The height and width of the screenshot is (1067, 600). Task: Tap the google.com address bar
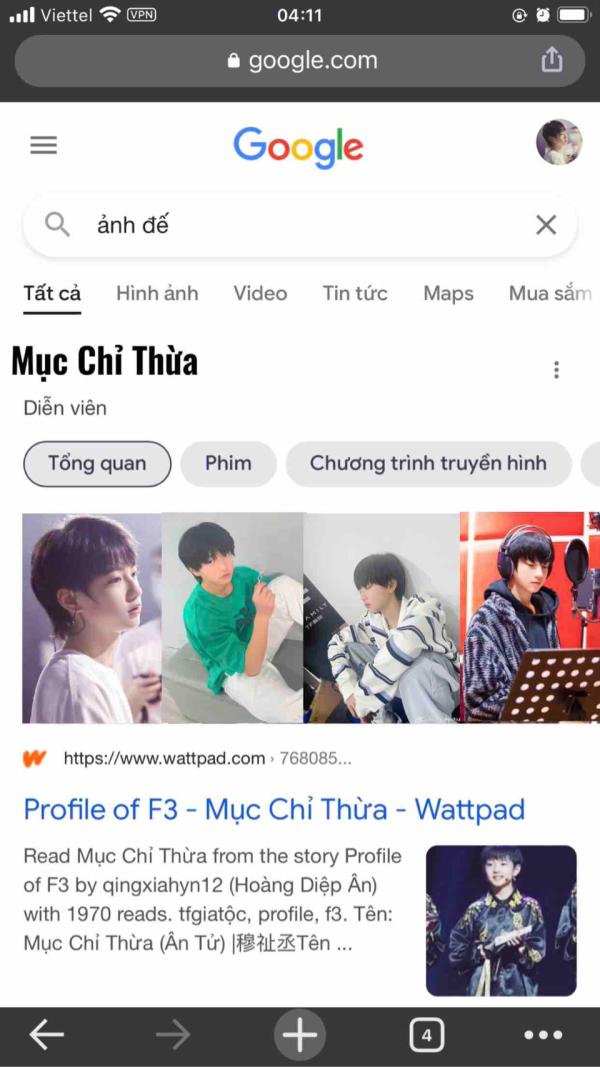point(300,60)
